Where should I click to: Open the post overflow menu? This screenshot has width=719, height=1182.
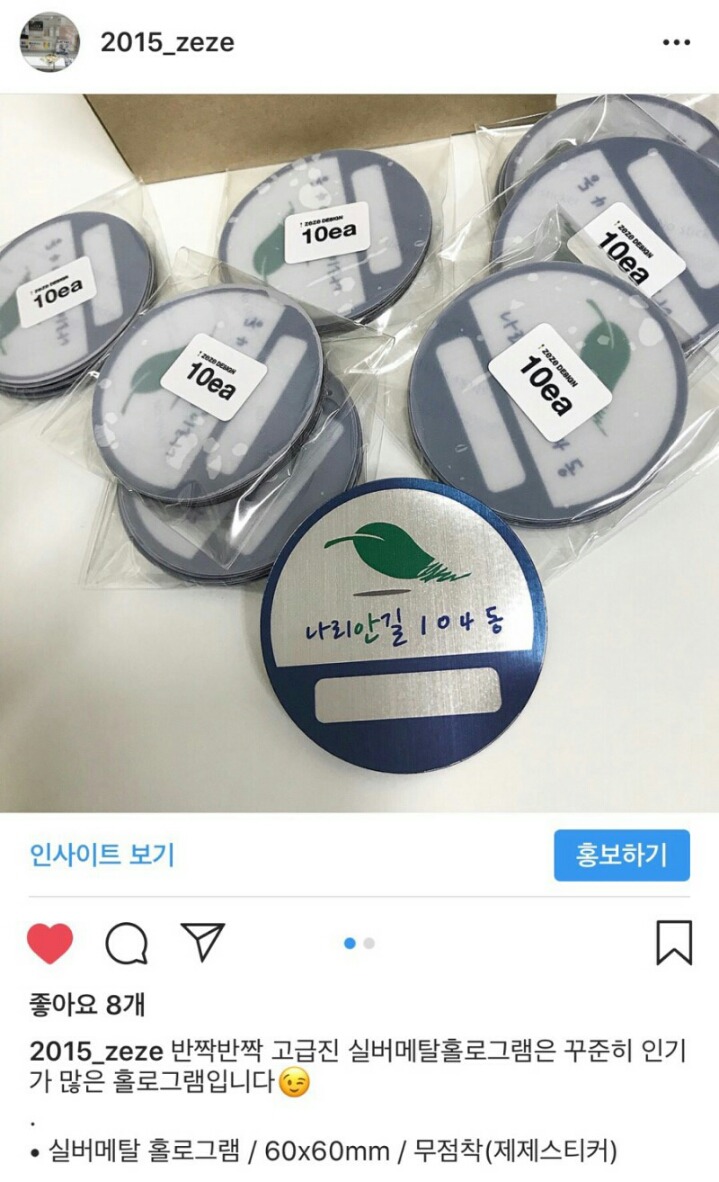pos(676,43)
